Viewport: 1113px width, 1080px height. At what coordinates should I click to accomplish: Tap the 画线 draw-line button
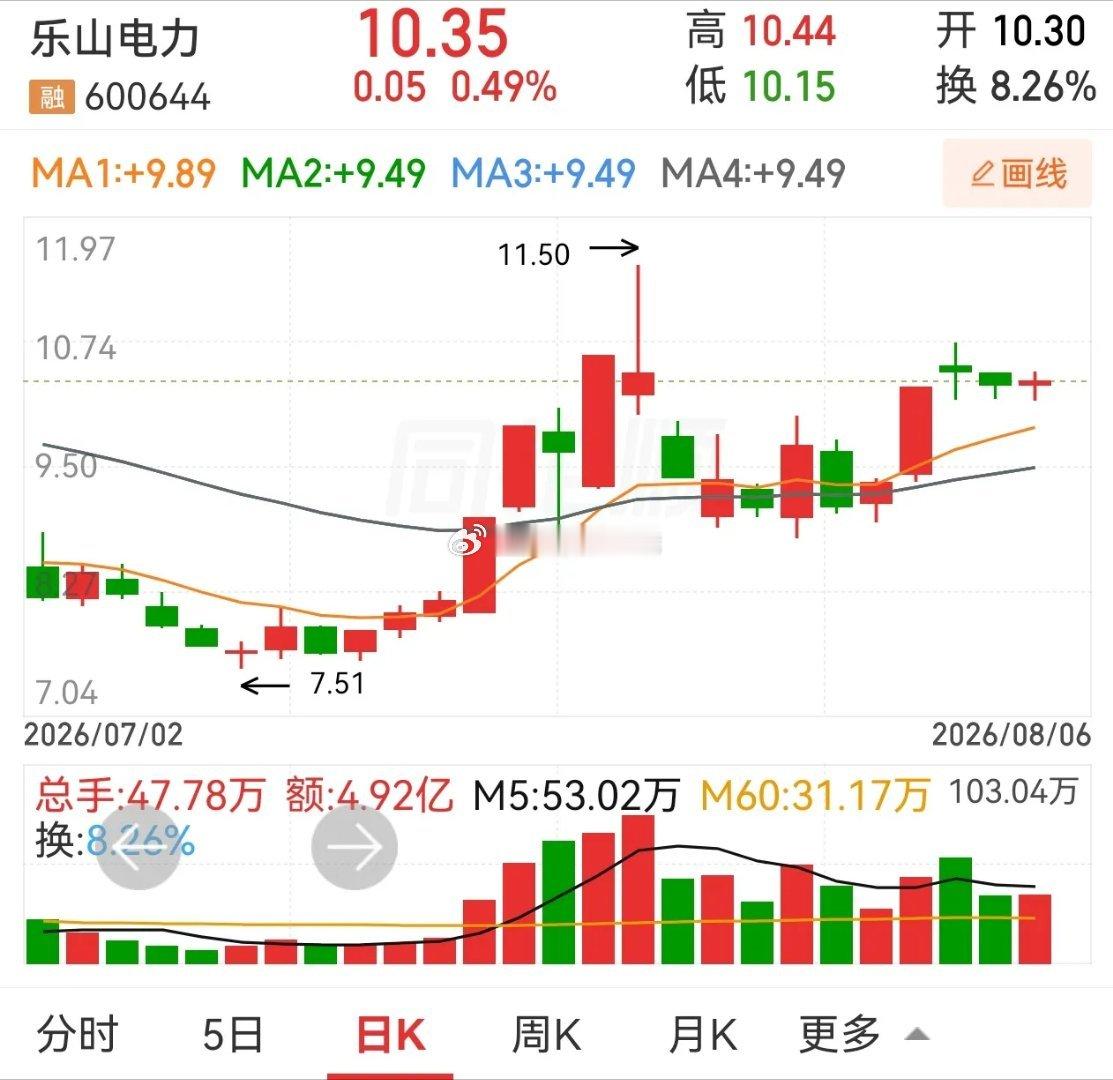(x=1017, y=174)
